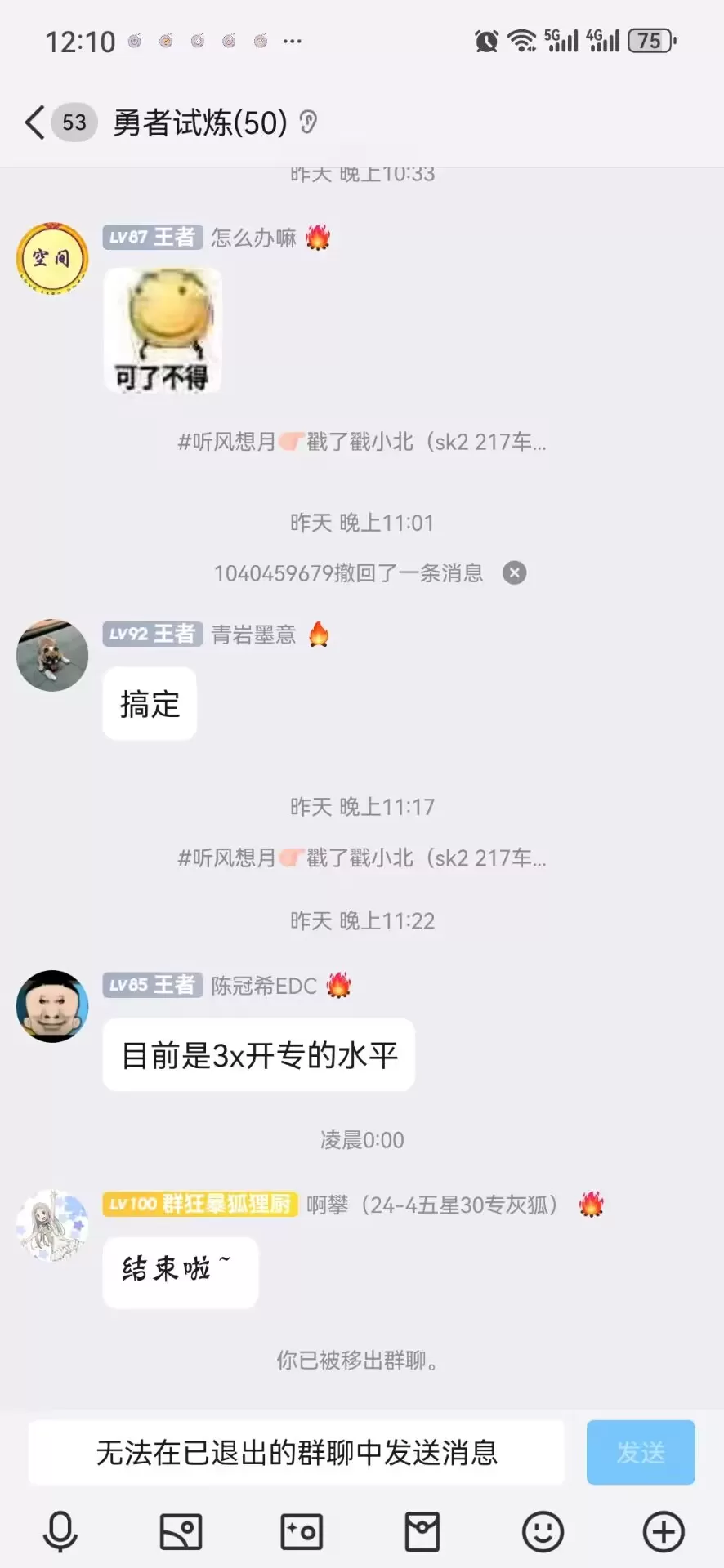Viewport: 724px width, 1568px height.
Task: Open the plus more-options button
Action: click(x=664, y=1531)
